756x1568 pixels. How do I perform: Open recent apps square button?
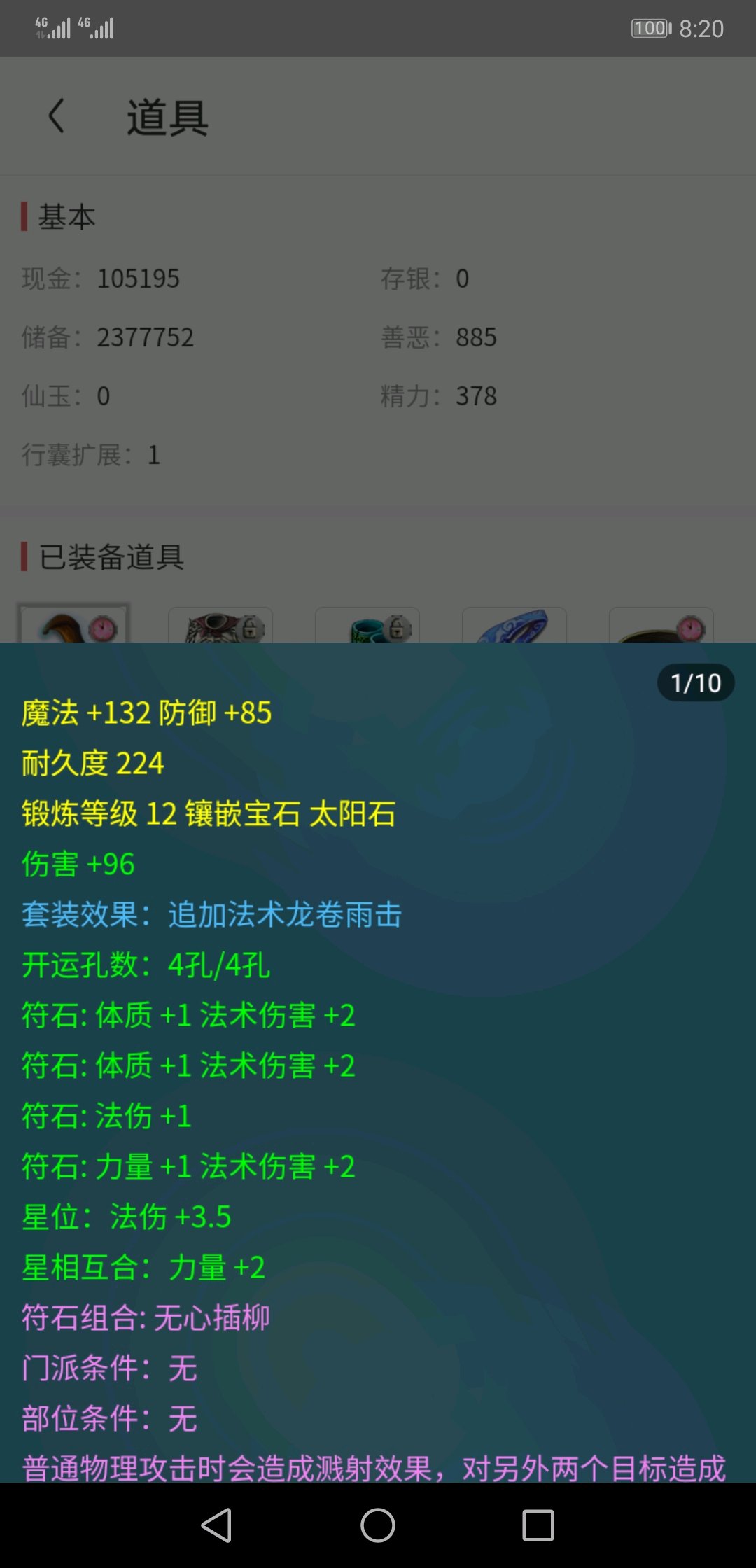[x=538, y=1525]
